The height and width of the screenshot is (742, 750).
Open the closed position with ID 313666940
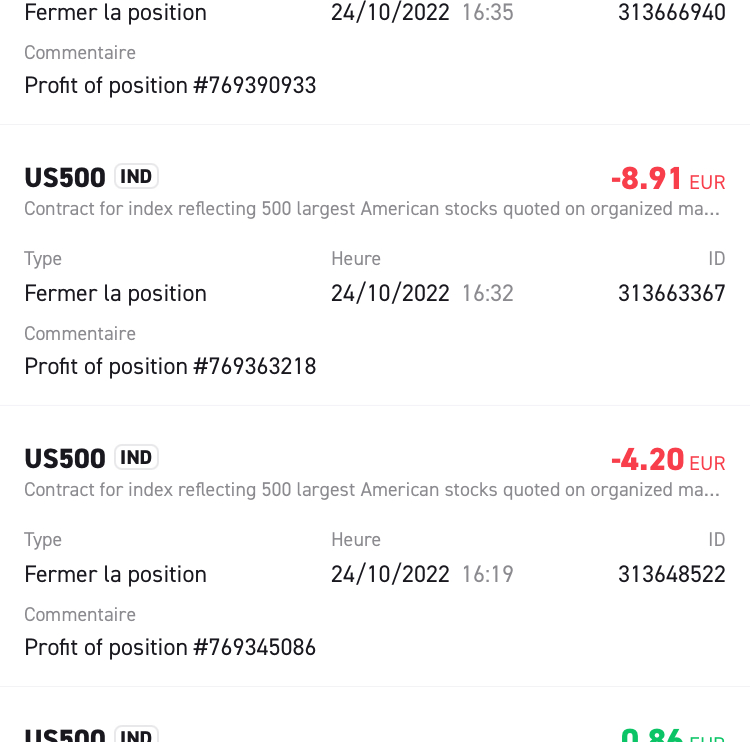tap(374, 50)
